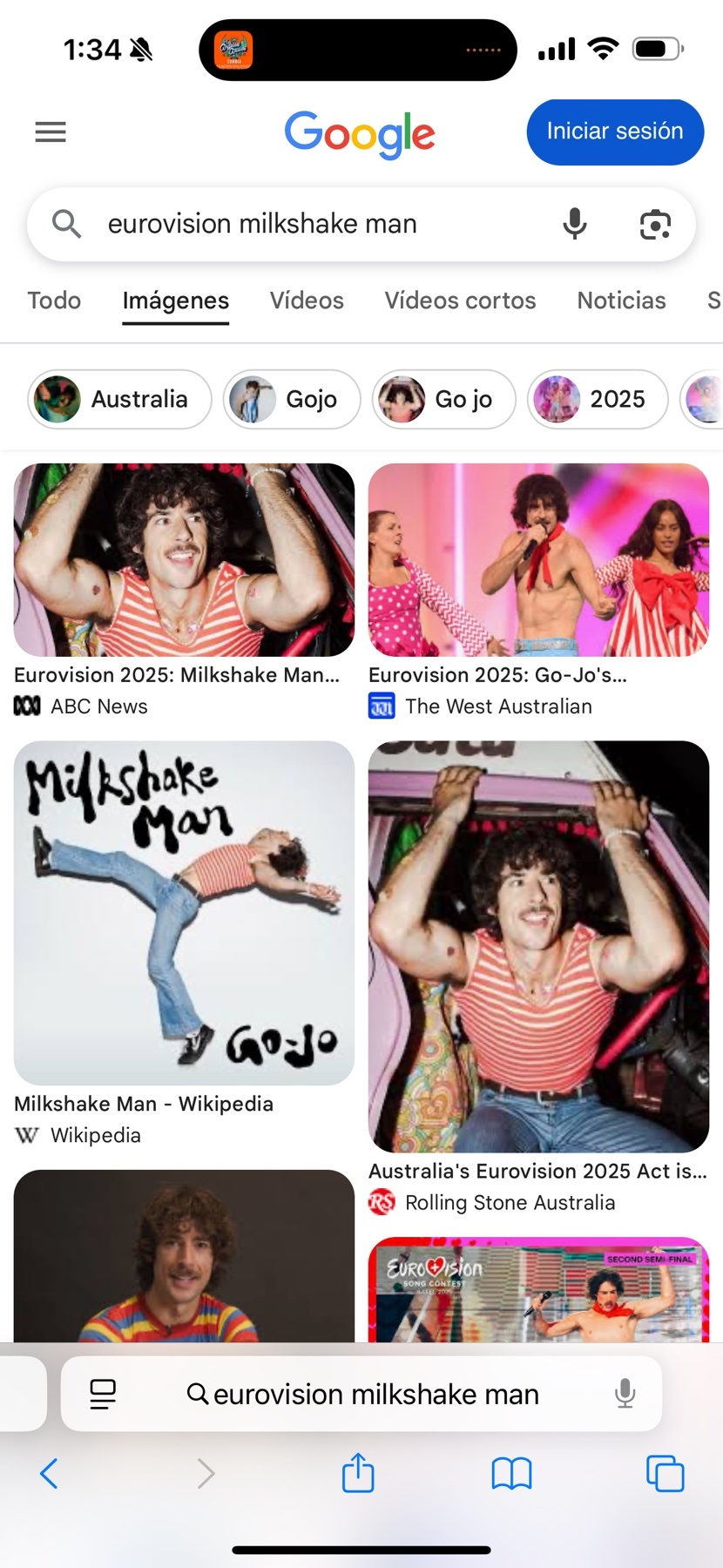
Task: Select the 2025 filter chip
Action: click(x=598, y=399)
